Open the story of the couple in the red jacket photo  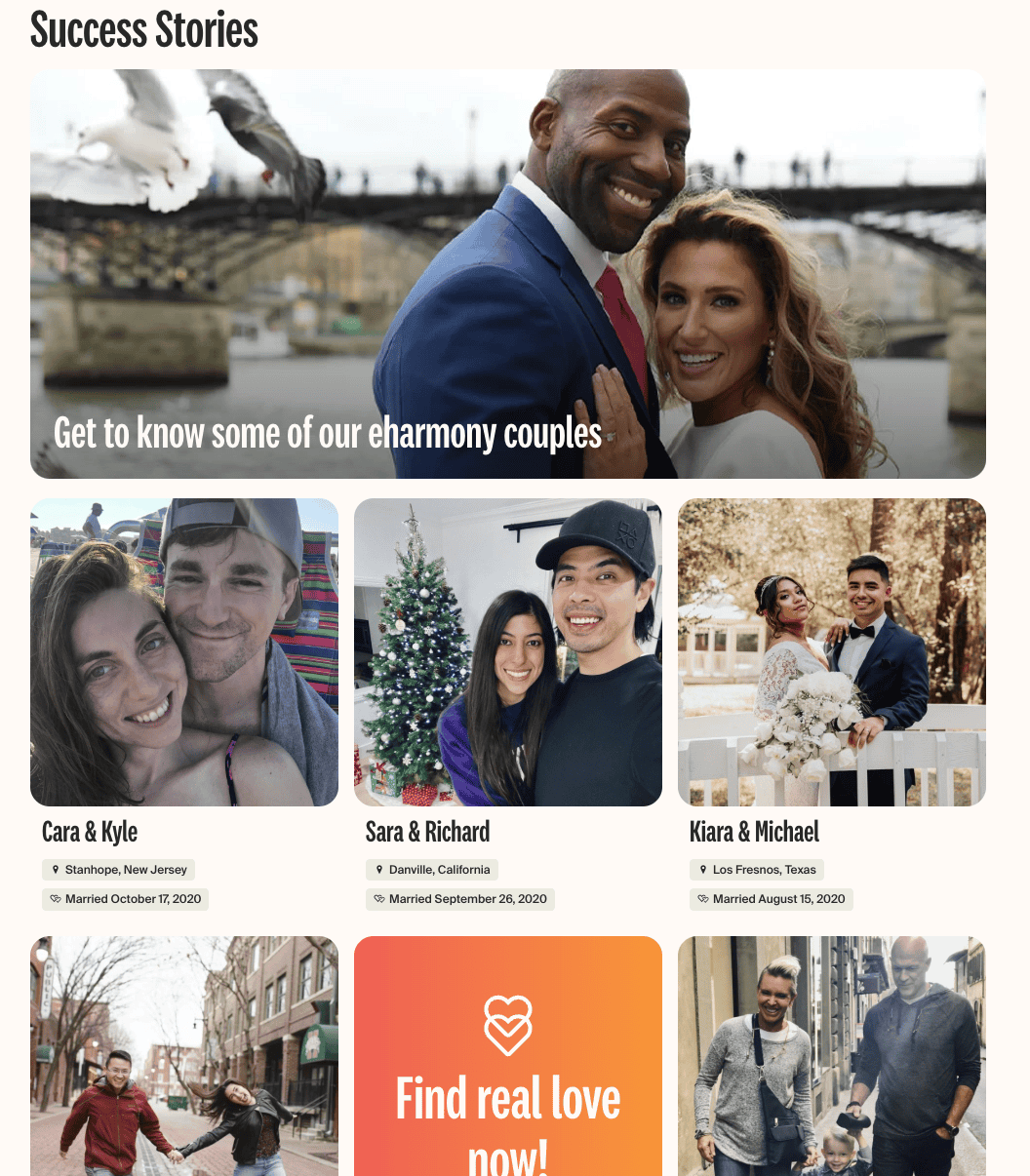[x=184, y=1058]
